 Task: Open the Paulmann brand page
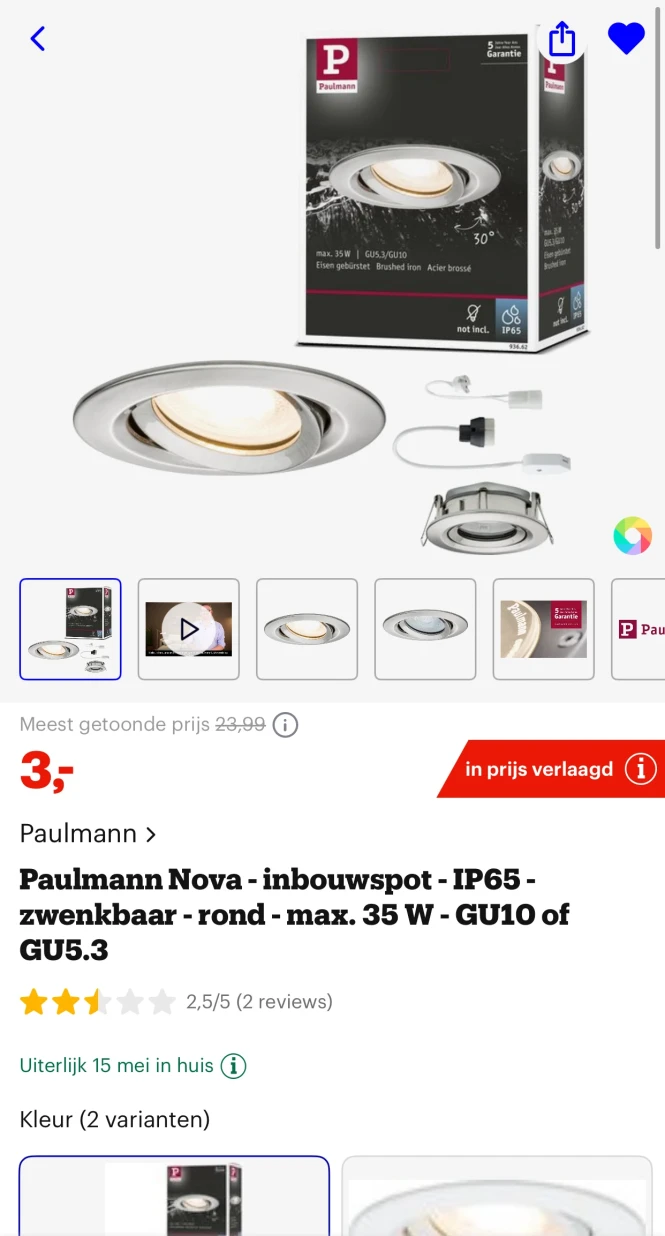point(88,833)
